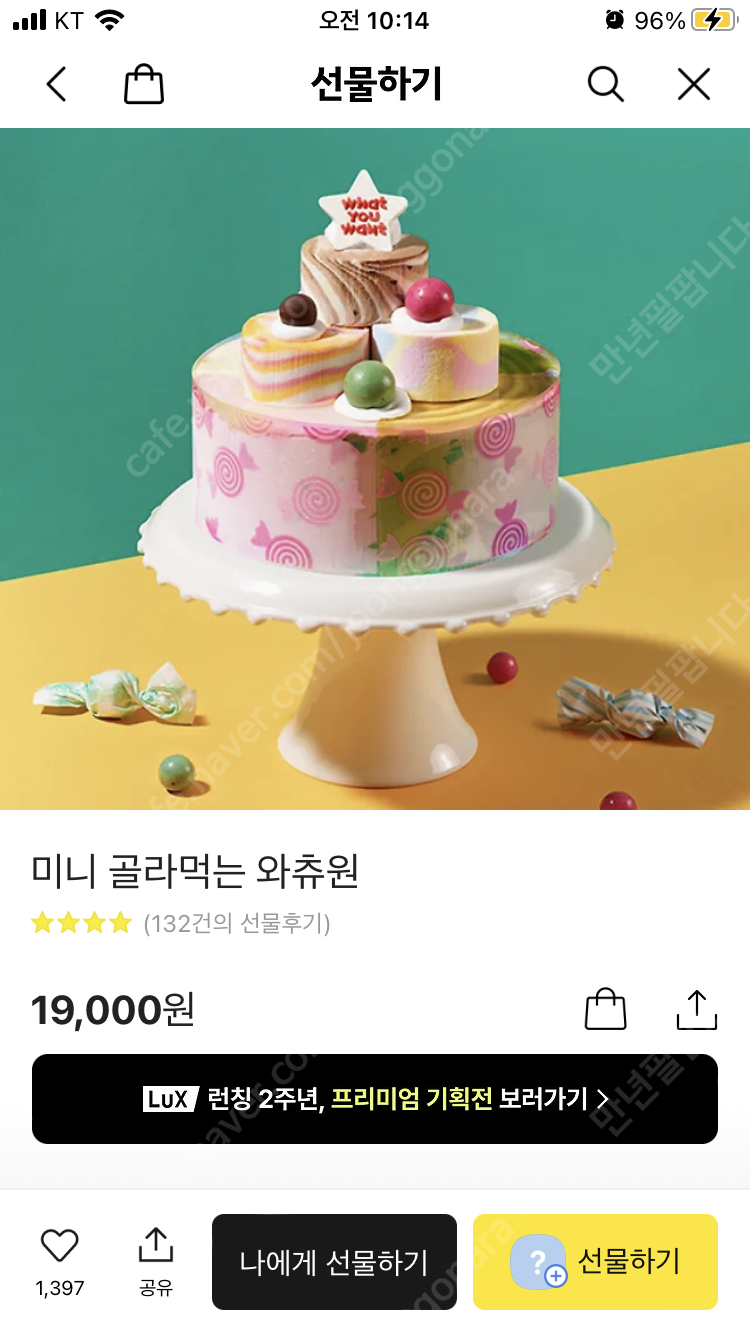
Task: Share product via icon beside price
Action: pos(697,1009)
